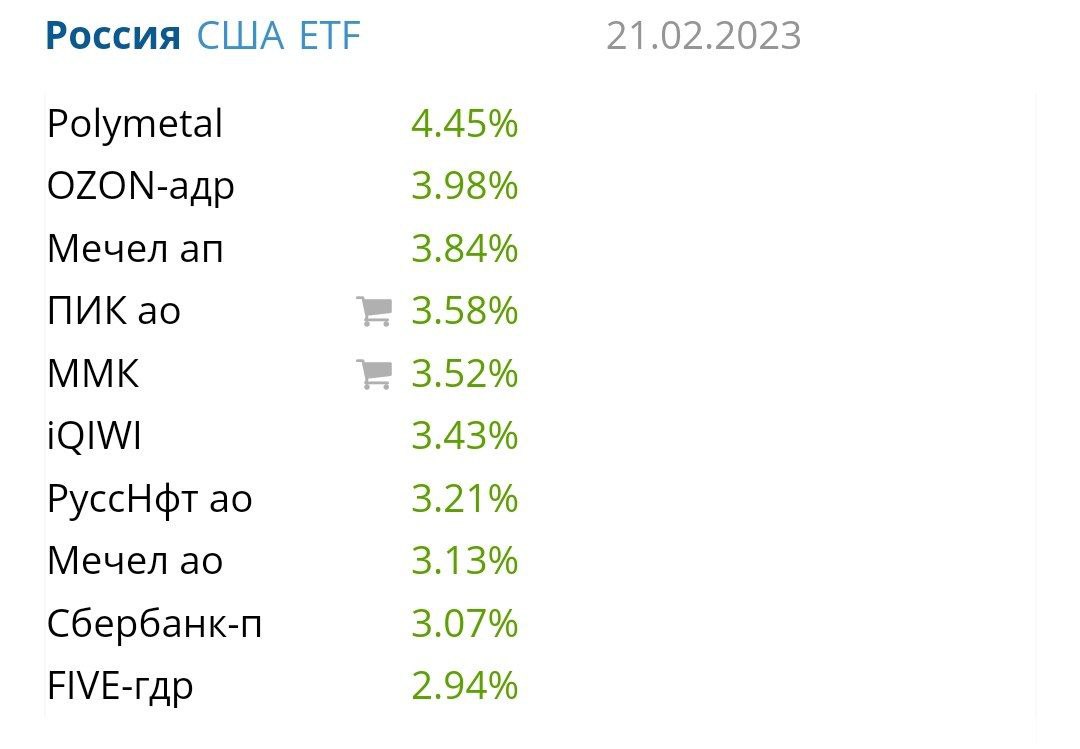Viewport: 1080px width, 749px height.
Task: Open the Сбербанк-п row
Action: pos(155,623)
